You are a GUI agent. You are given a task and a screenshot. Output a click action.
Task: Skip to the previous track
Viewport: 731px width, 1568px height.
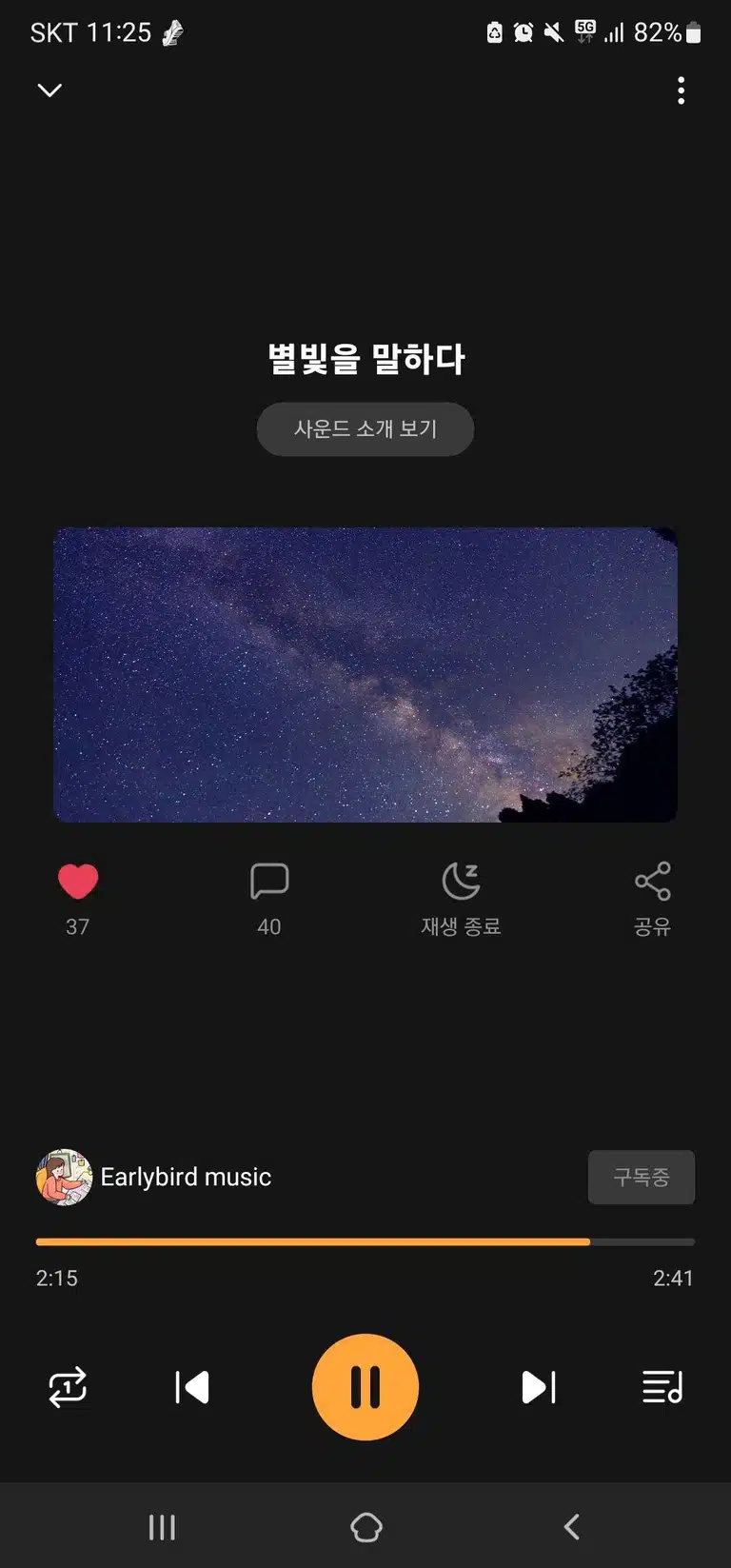point(192,1387)
